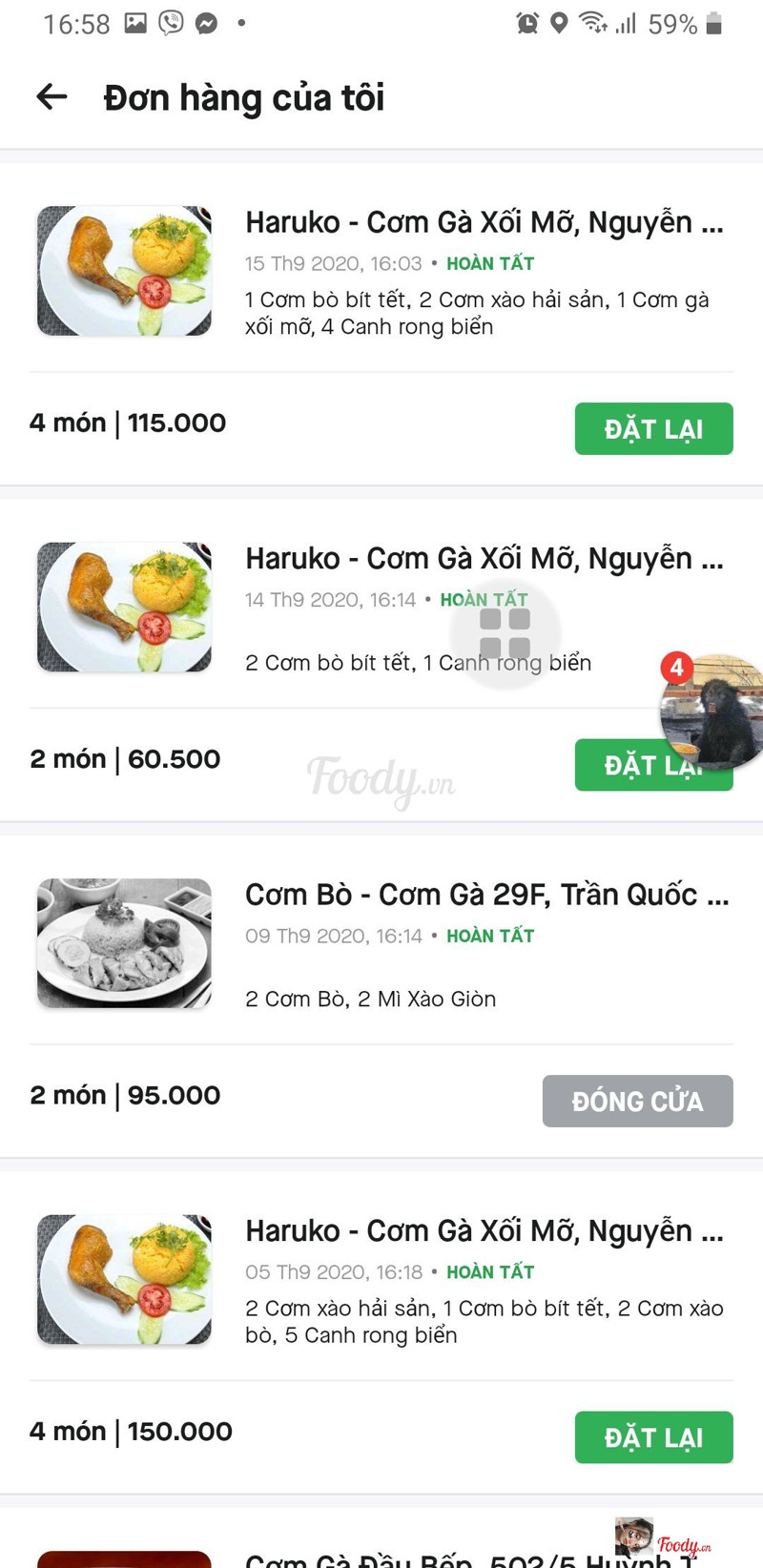Screen dimensions: 763x1568
Task: Go back from Đơn hàng của tôi
Action: pyautogui.click(x=52, y=96)
